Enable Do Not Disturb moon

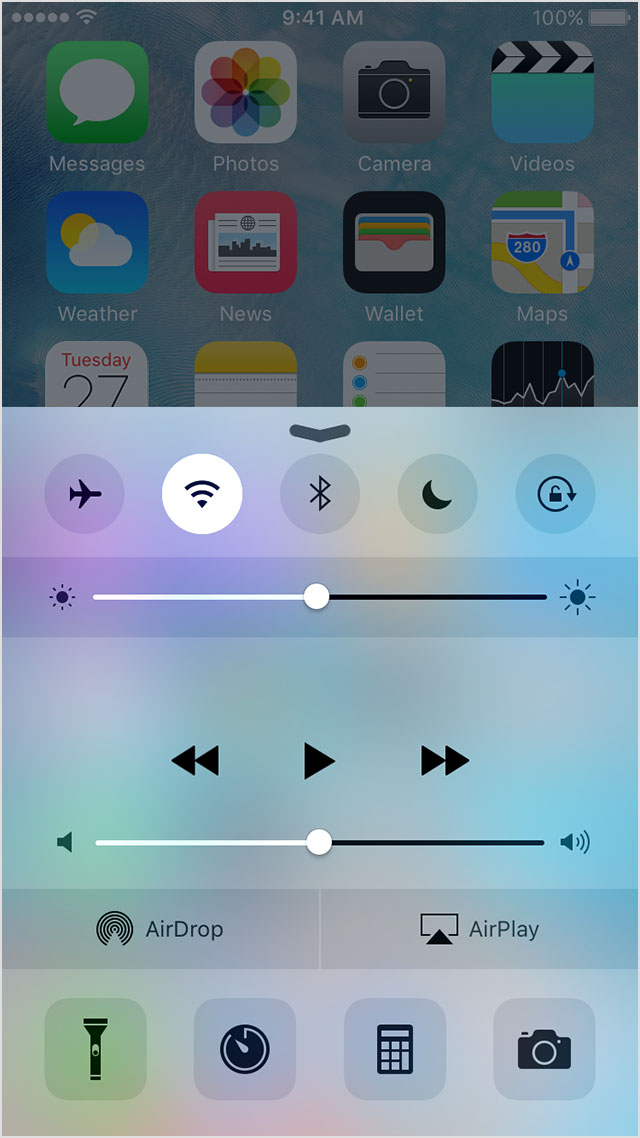(438, 494)
